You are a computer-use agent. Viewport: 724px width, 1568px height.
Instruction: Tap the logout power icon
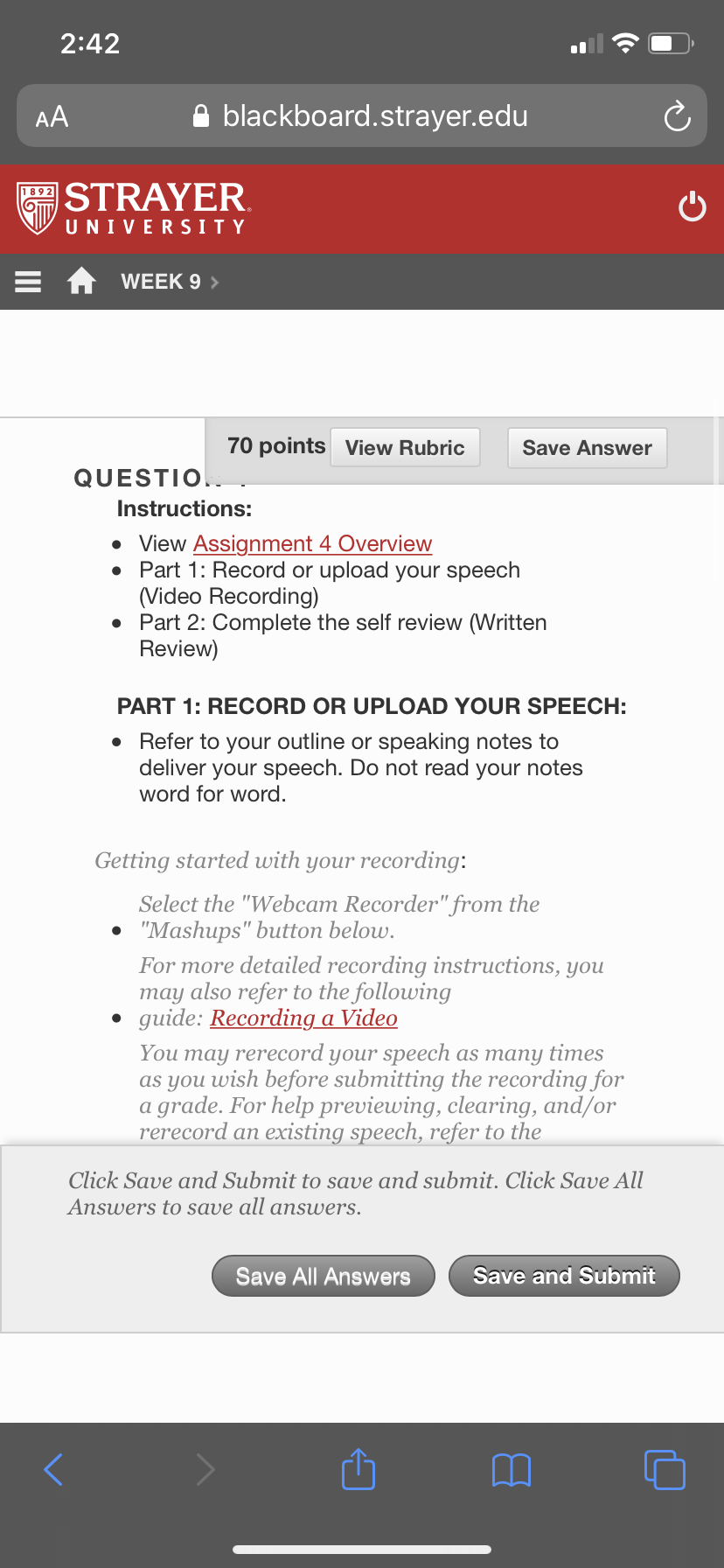[692, 207]
